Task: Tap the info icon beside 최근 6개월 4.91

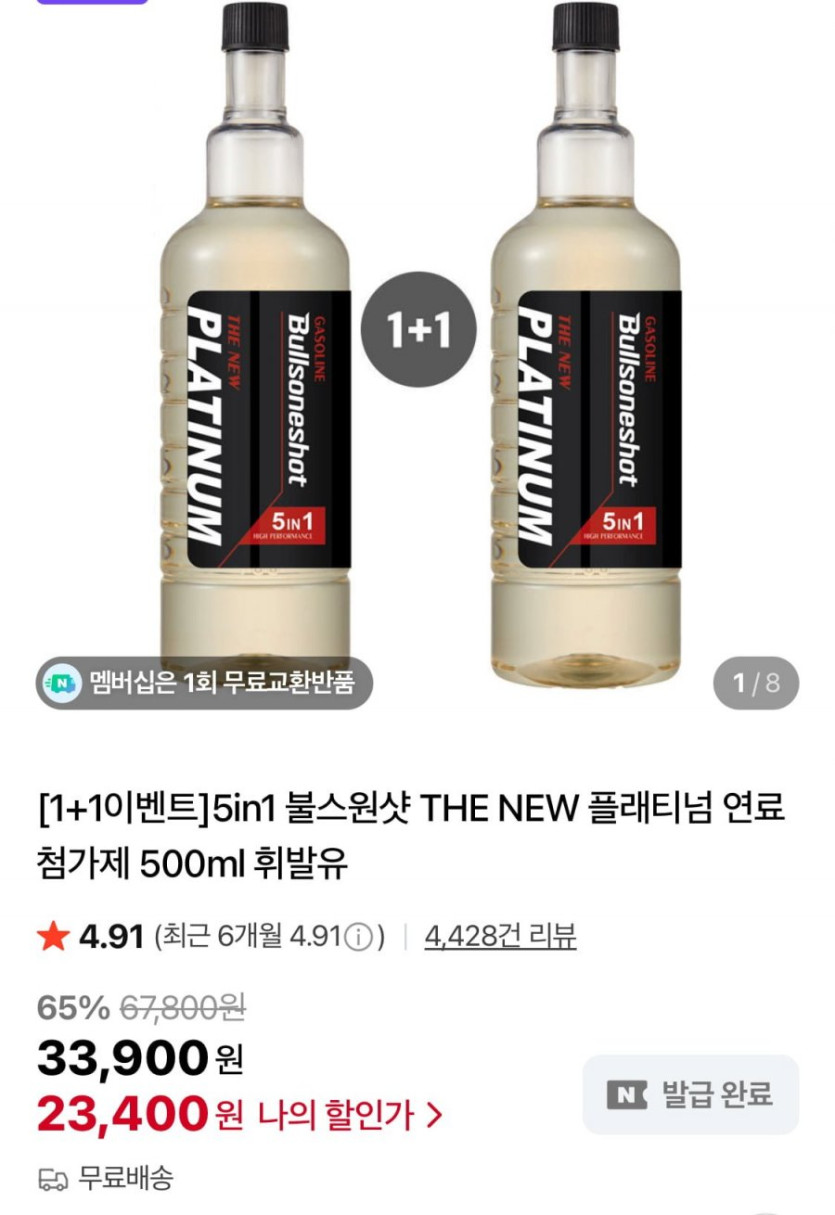Action: point(359,938)
